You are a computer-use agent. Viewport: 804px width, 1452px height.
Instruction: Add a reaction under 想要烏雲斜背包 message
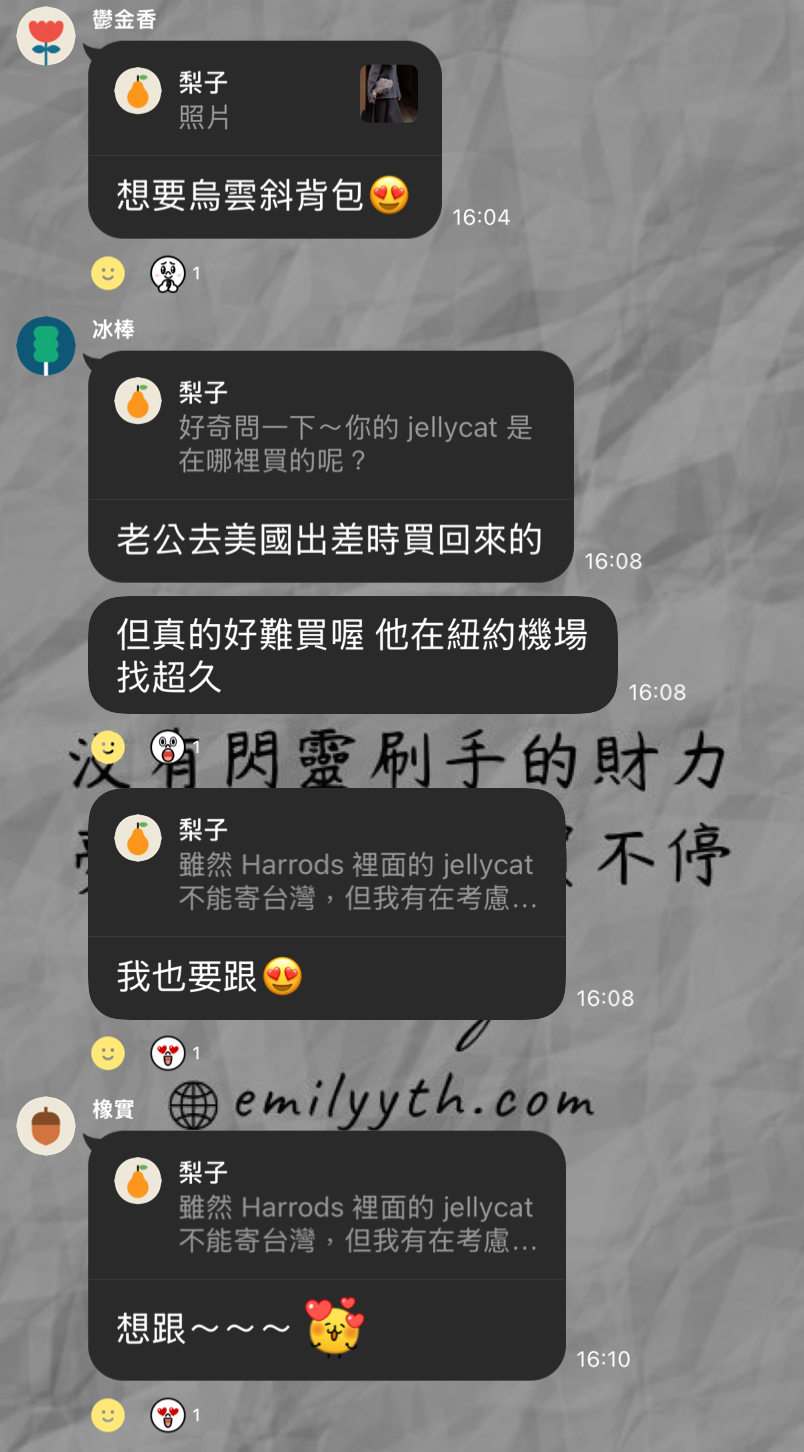[108, 273]
